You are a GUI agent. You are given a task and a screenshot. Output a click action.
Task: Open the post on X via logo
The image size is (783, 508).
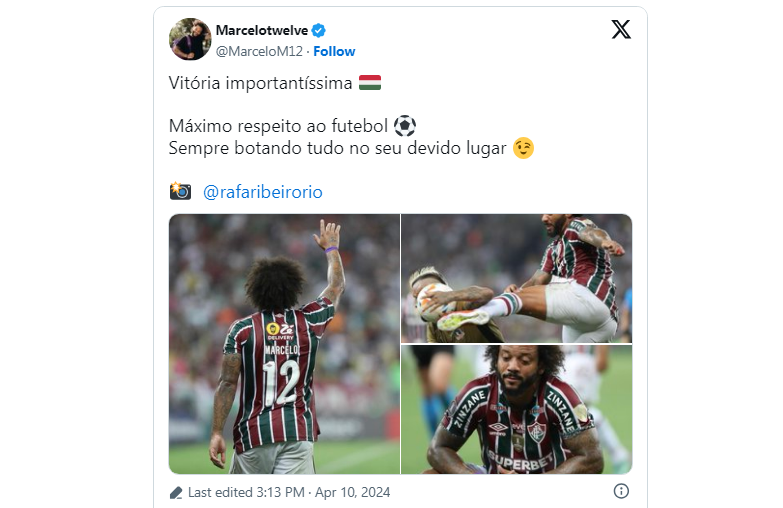621,30
